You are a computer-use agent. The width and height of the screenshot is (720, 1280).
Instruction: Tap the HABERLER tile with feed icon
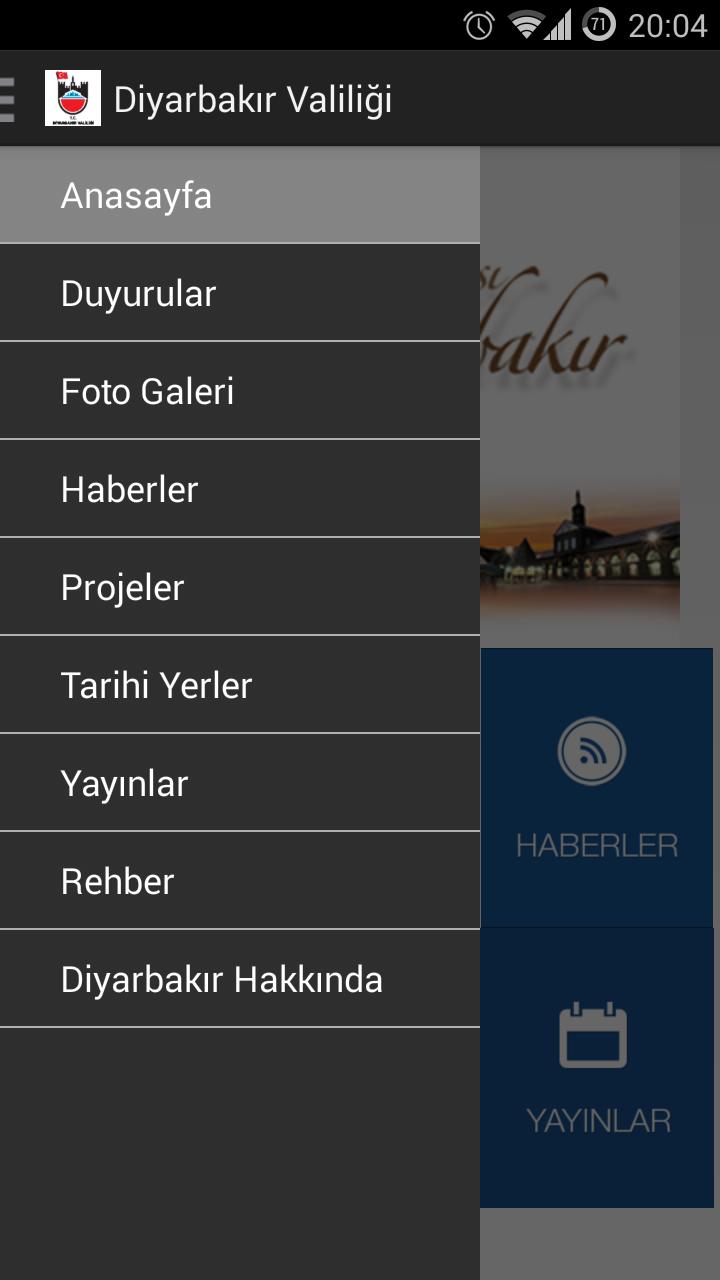(x=597, y=788)
